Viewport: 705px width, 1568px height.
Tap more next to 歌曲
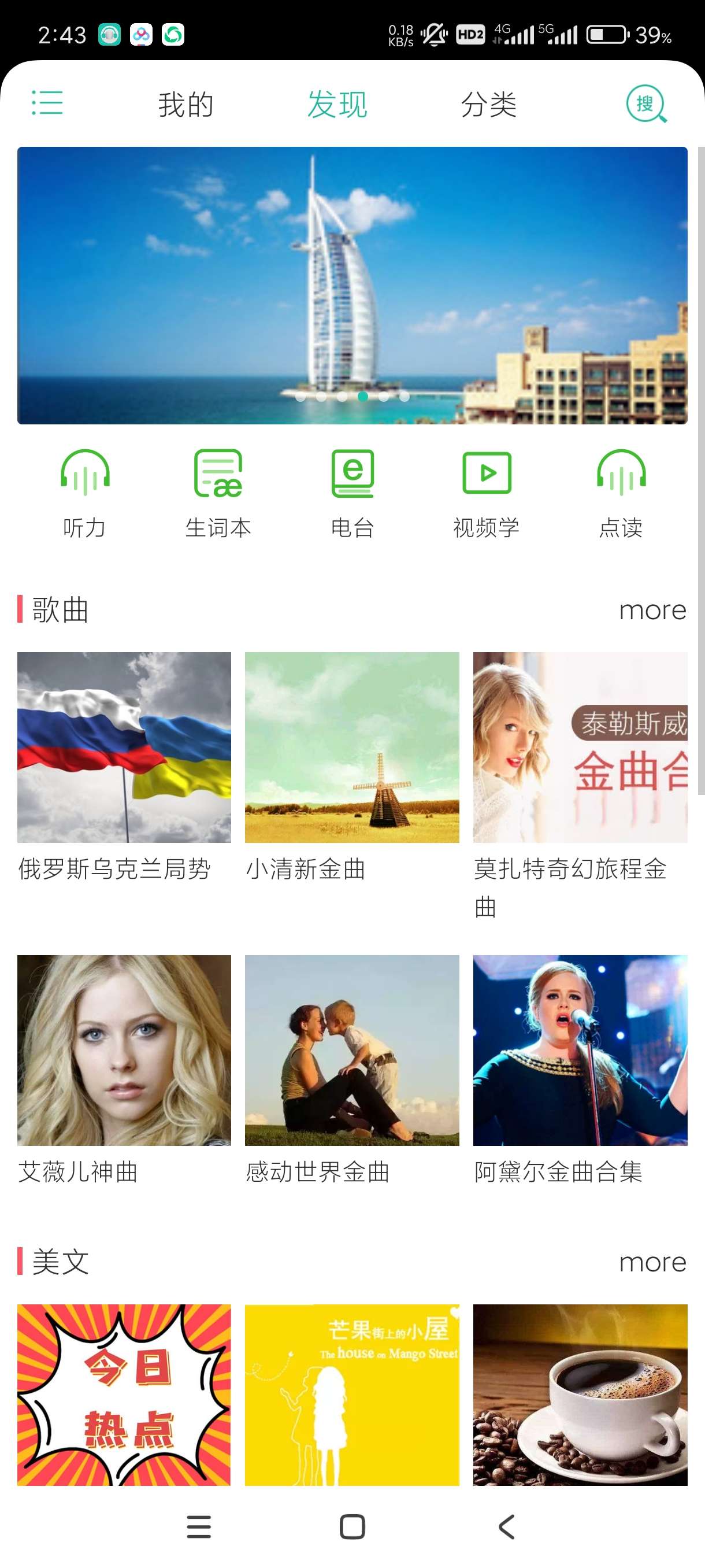coord(652,610)
